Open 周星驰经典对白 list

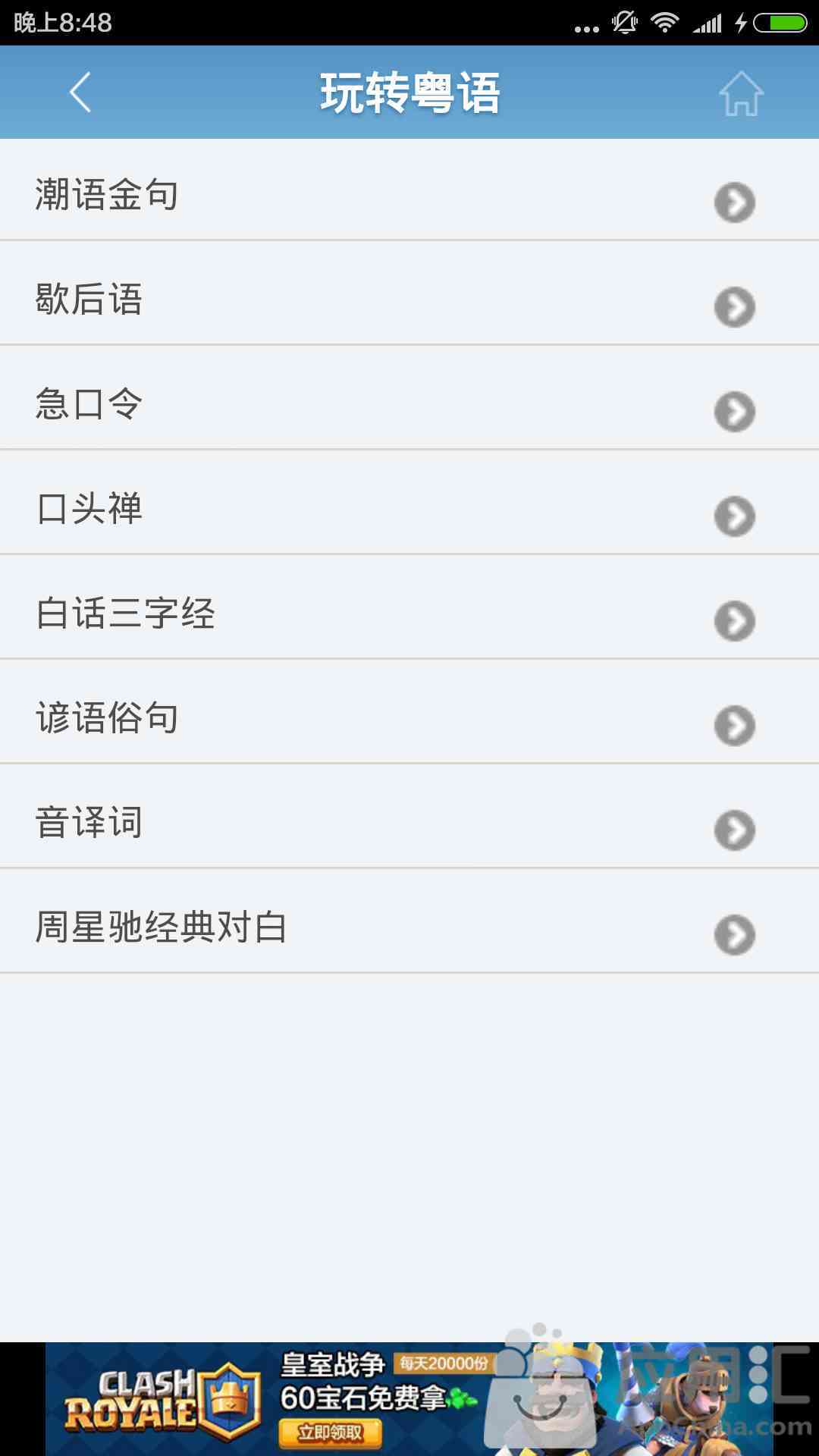coord(409,922)
